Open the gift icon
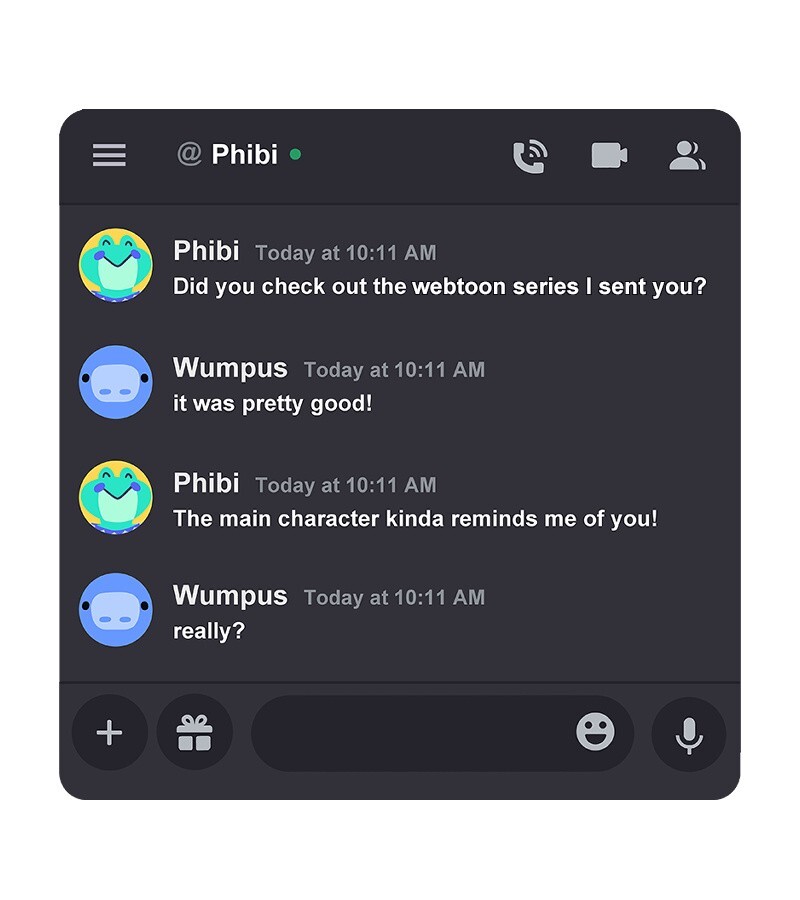The width and height of the screenshot is (800, 900). pos(195,734)
